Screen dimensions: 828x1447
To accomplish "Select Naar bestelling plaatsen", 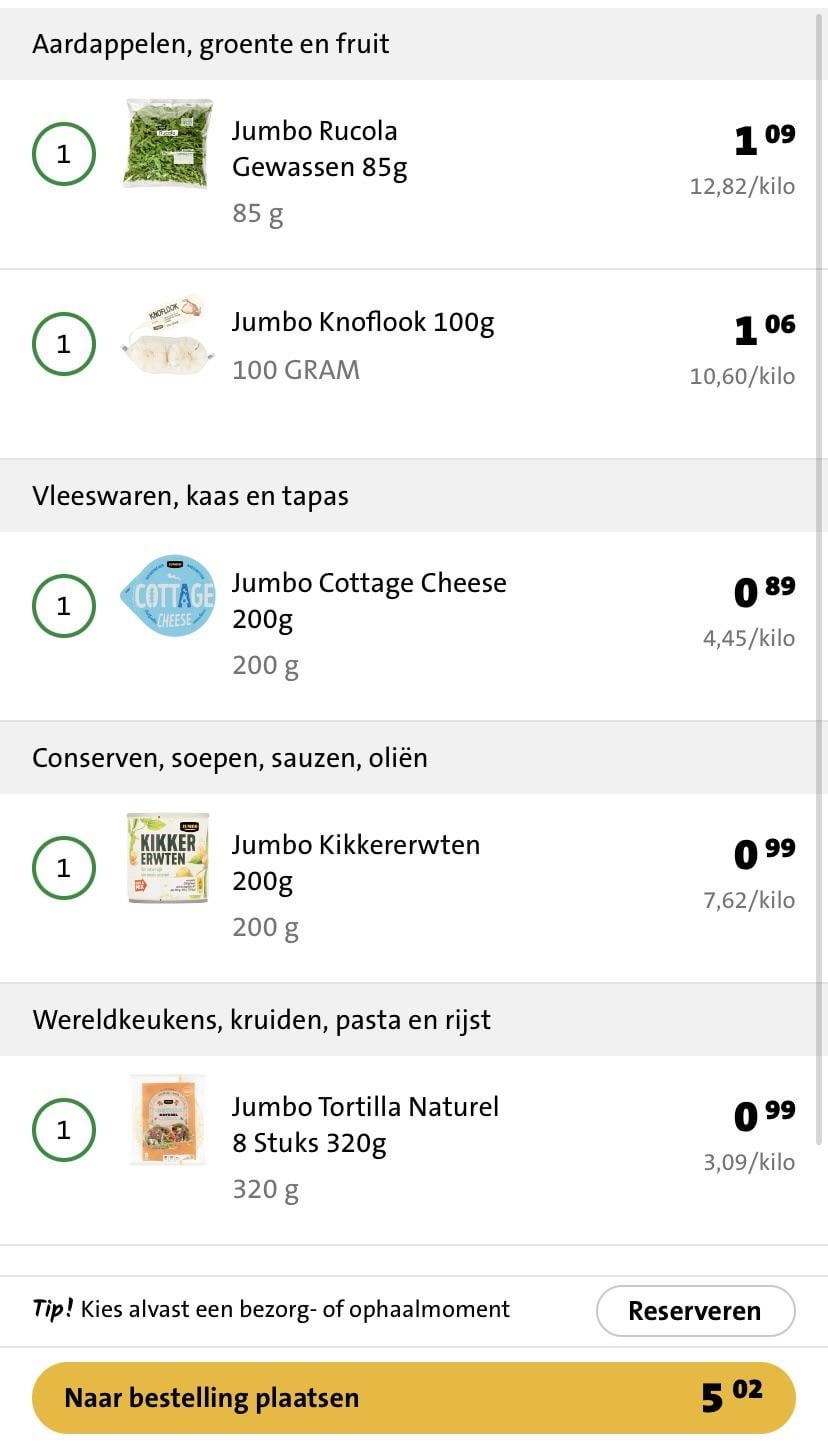I will [414, 1397].
